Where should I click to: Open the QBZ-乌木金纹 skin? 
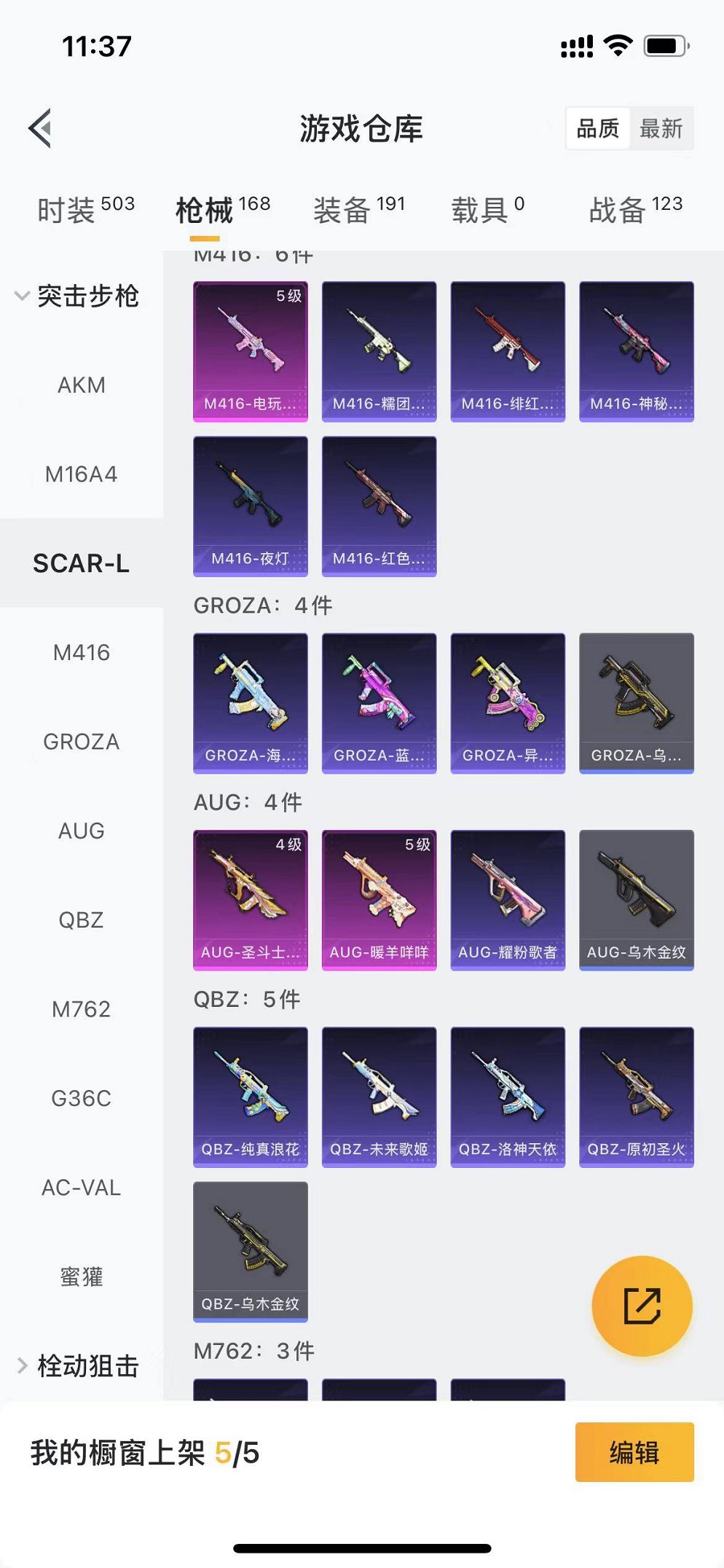251,1252
